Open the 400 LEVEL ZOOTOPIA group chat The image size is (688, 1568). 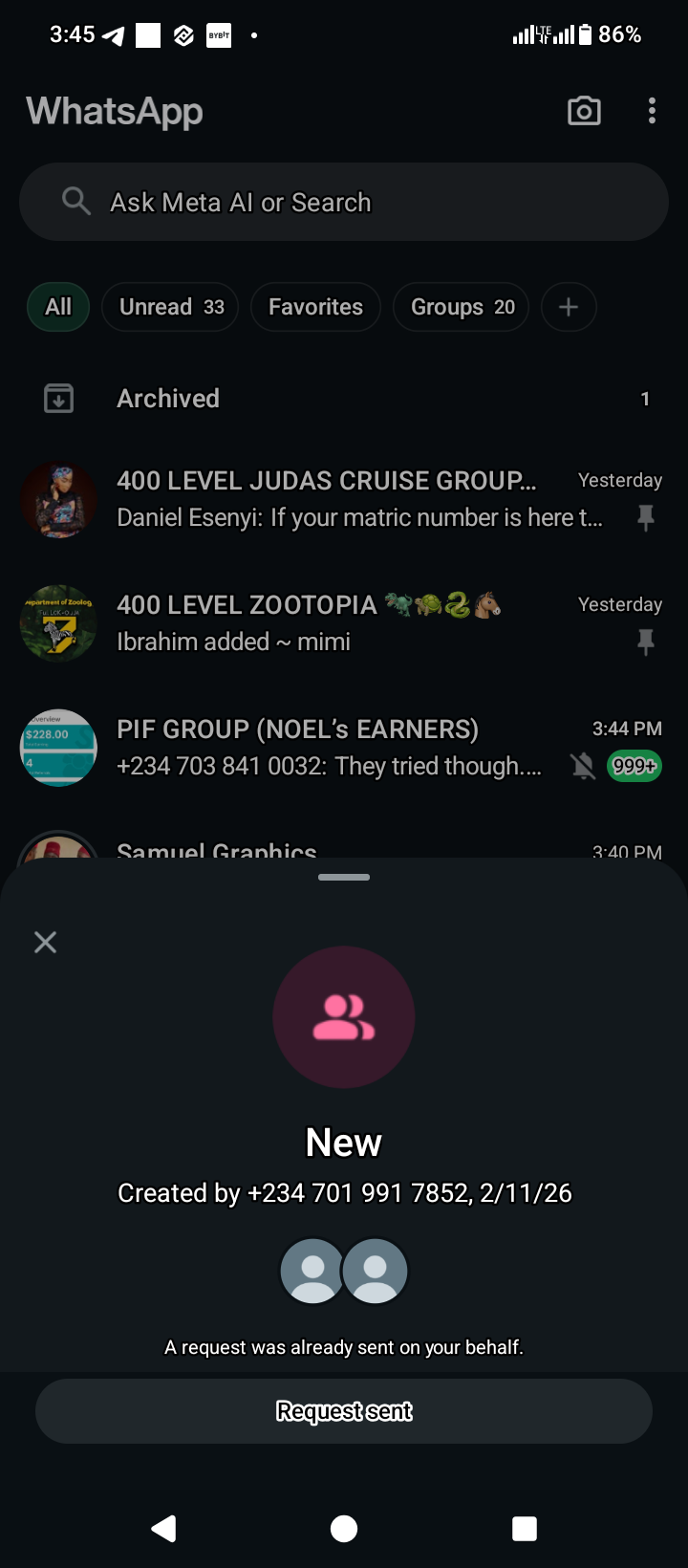point(344,623)
